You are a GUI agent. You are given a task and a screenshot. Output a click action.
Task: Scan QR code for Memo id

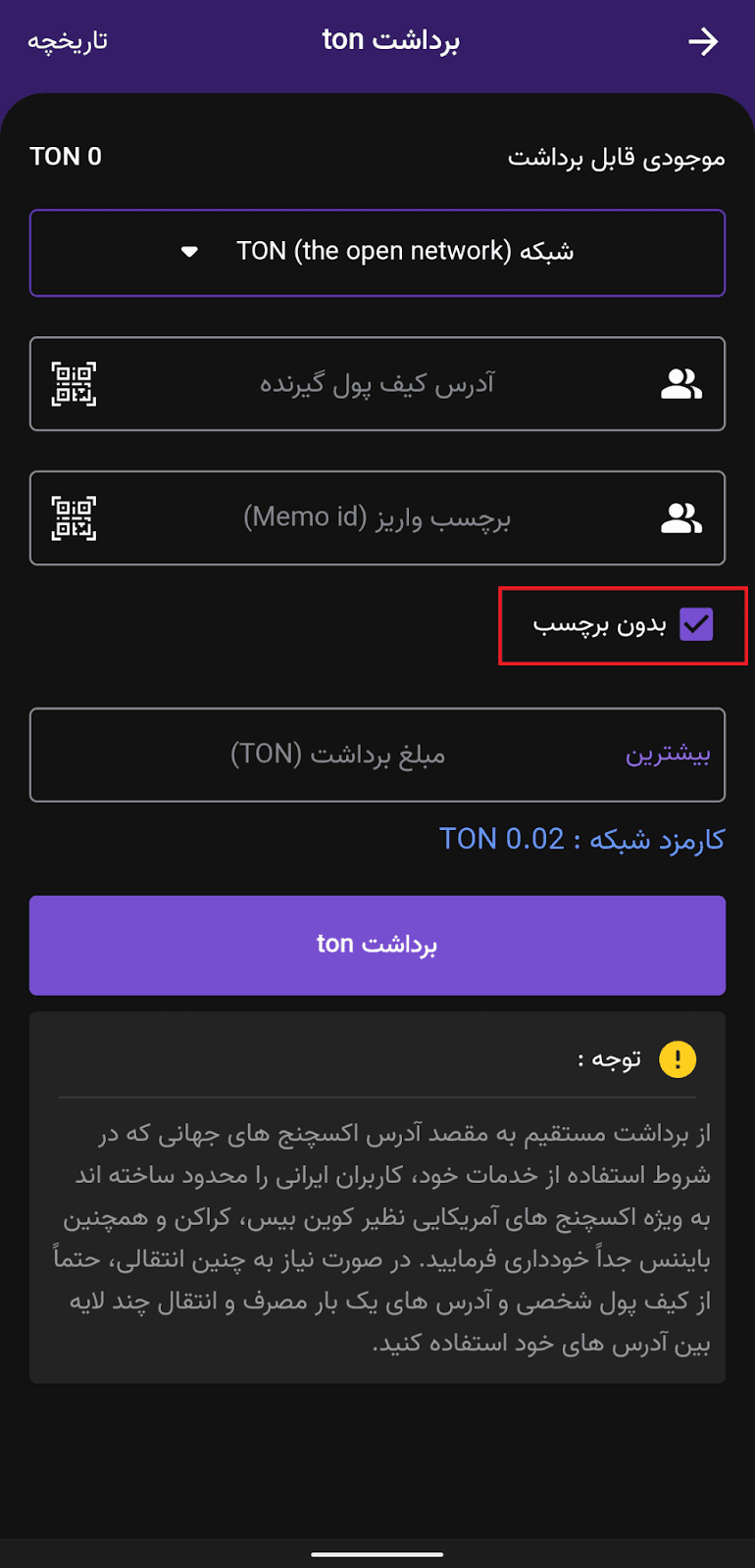74,518
